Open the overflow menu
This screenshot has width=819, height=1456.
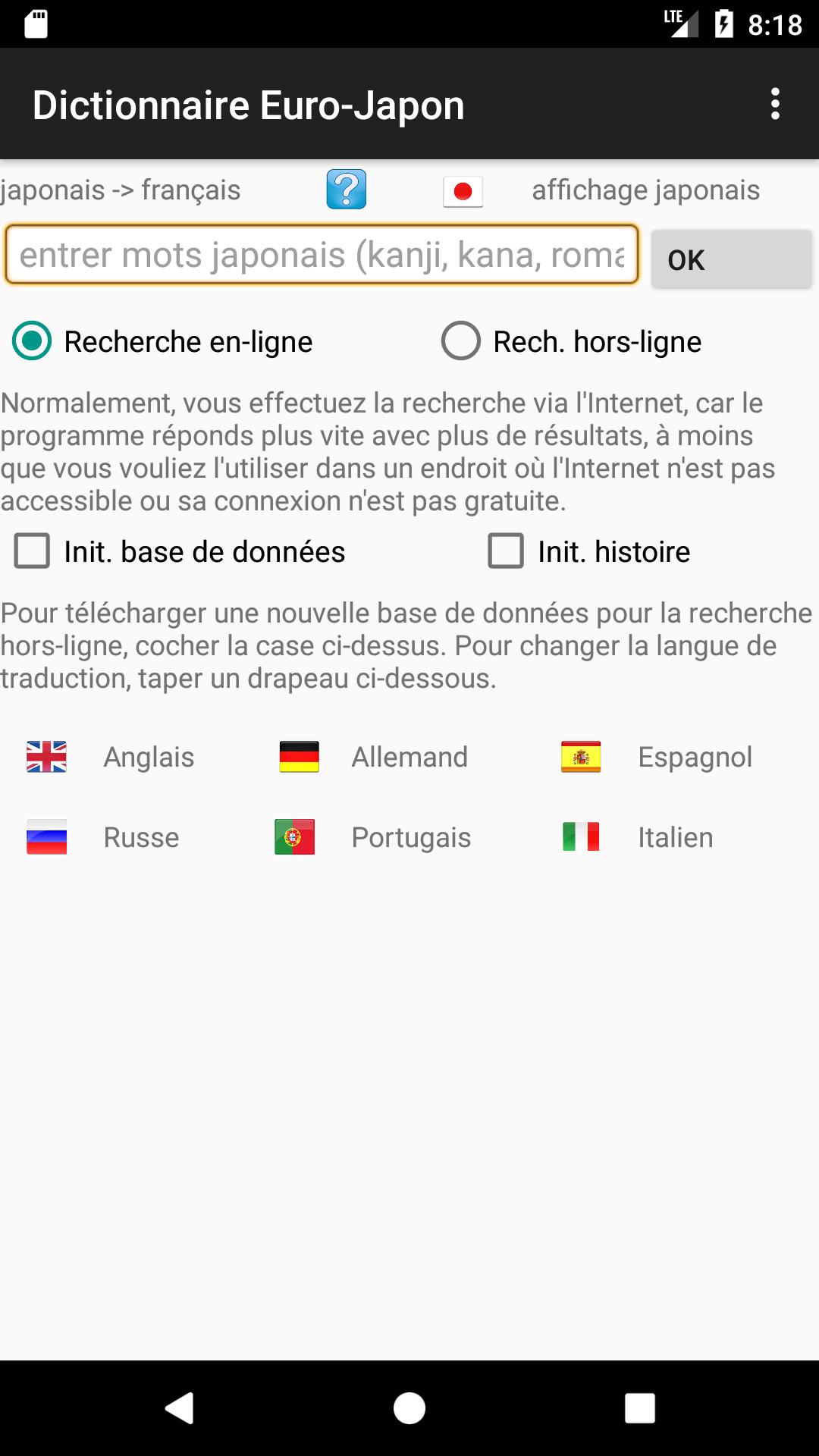(x=774, y=104)
